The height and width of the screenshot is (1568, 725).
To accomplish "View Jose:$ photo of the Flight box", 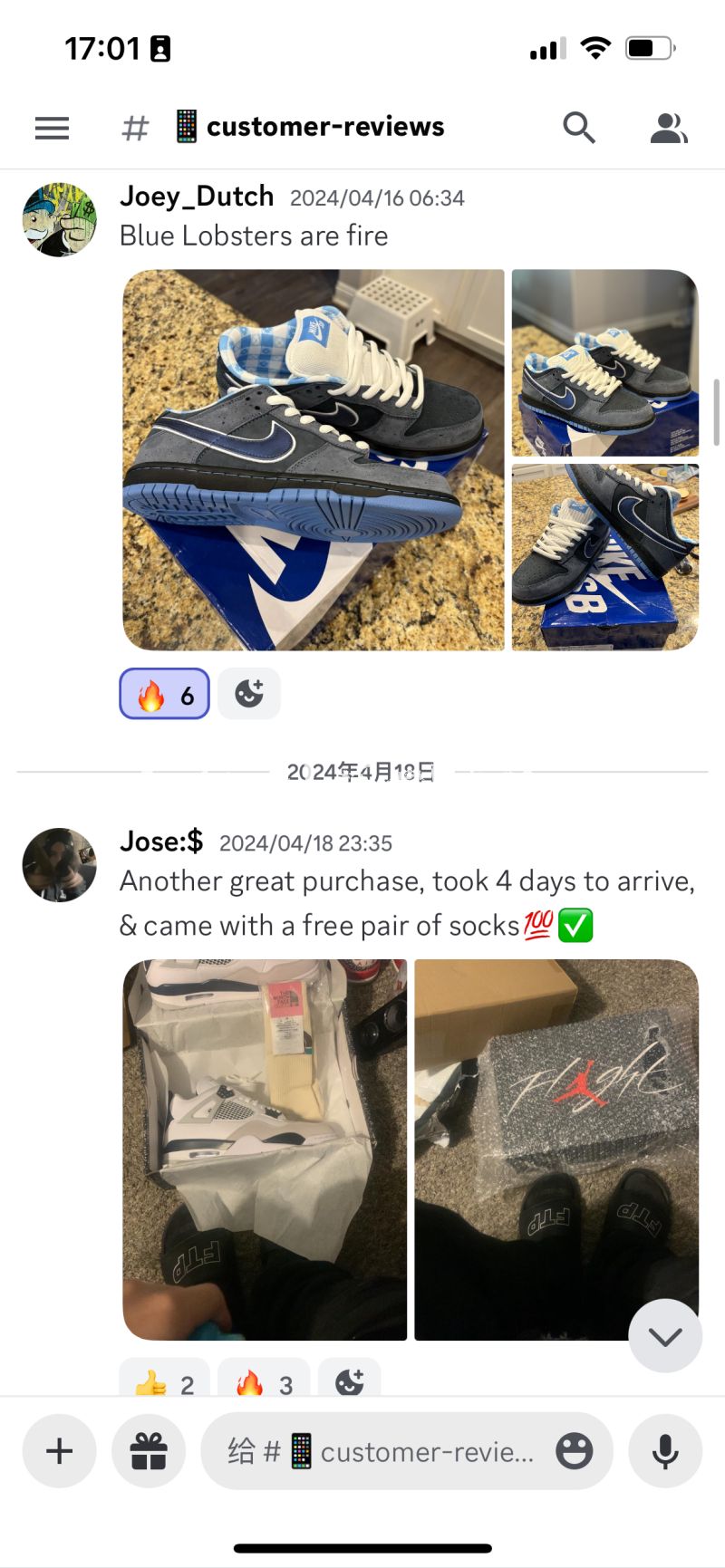I will (x=556, y=1149).
